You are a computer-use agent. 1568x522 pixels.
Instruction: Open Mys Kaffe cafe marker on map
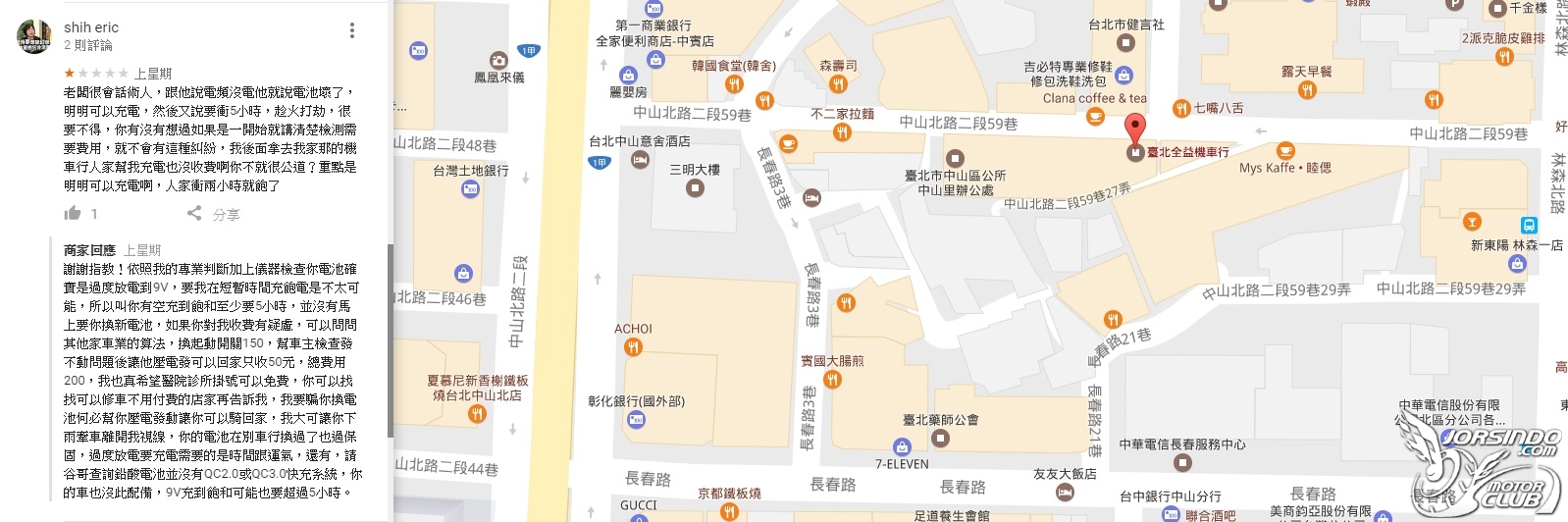tap(1285, 150)
